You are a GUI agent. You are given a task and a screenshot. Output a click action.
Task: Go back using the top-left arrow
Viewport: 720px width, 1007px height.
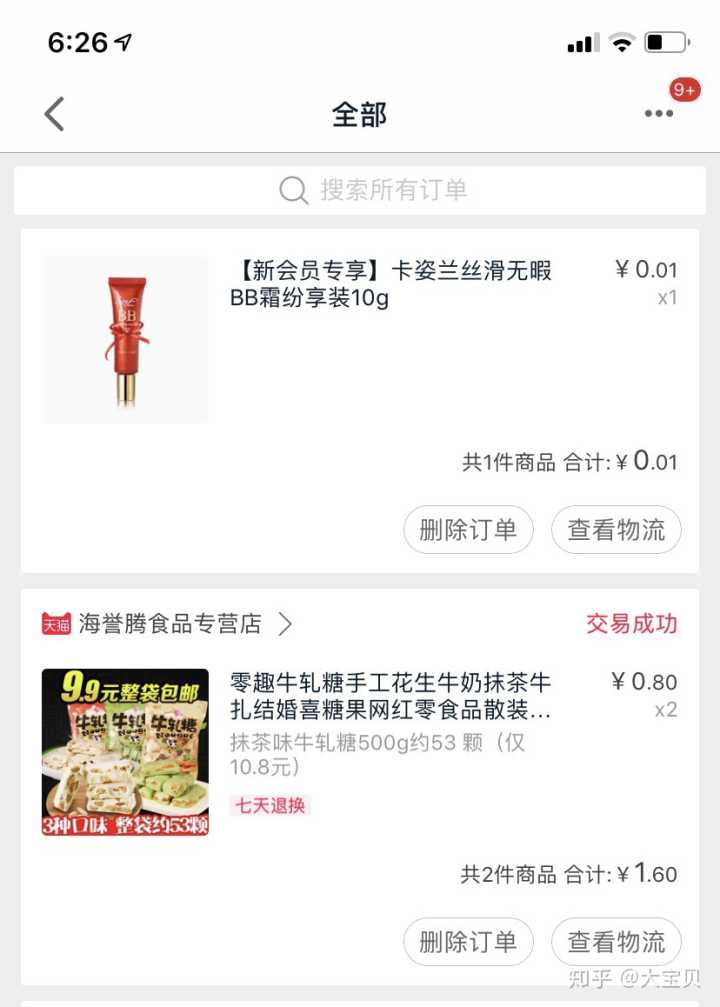pos(55,114)
